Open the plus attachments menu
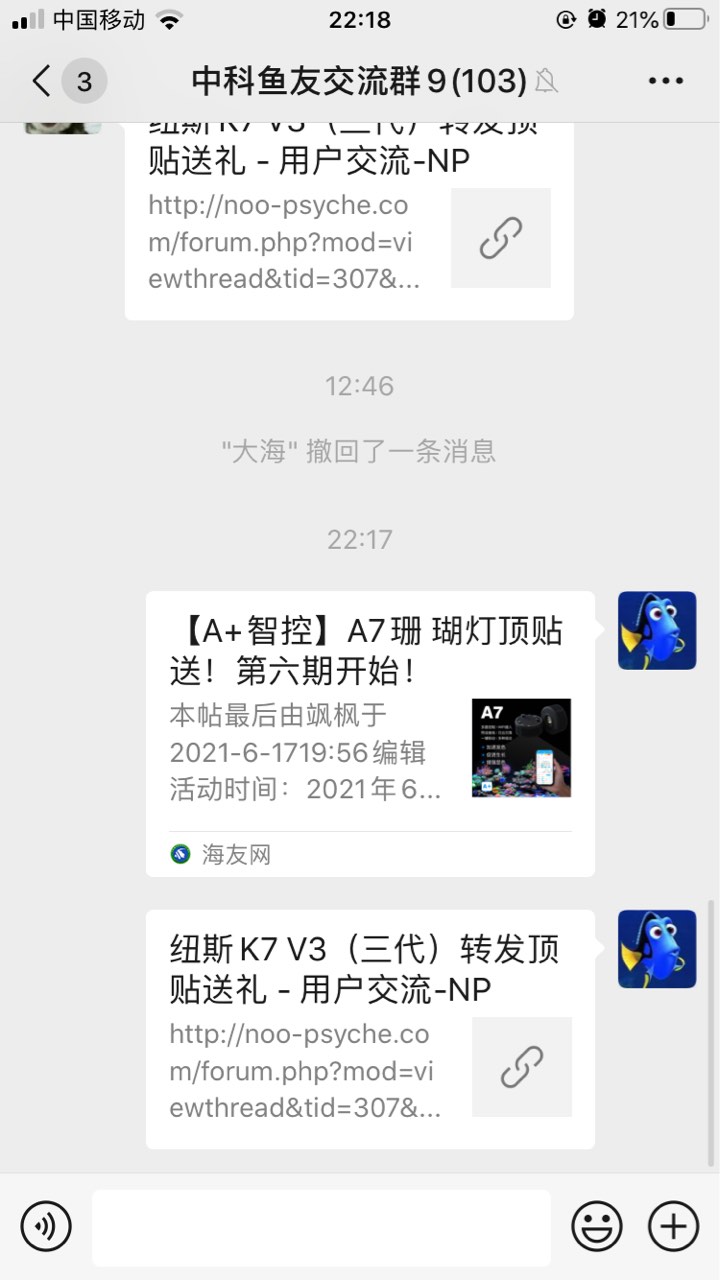720x1280 pixels. click(673, 1225)
